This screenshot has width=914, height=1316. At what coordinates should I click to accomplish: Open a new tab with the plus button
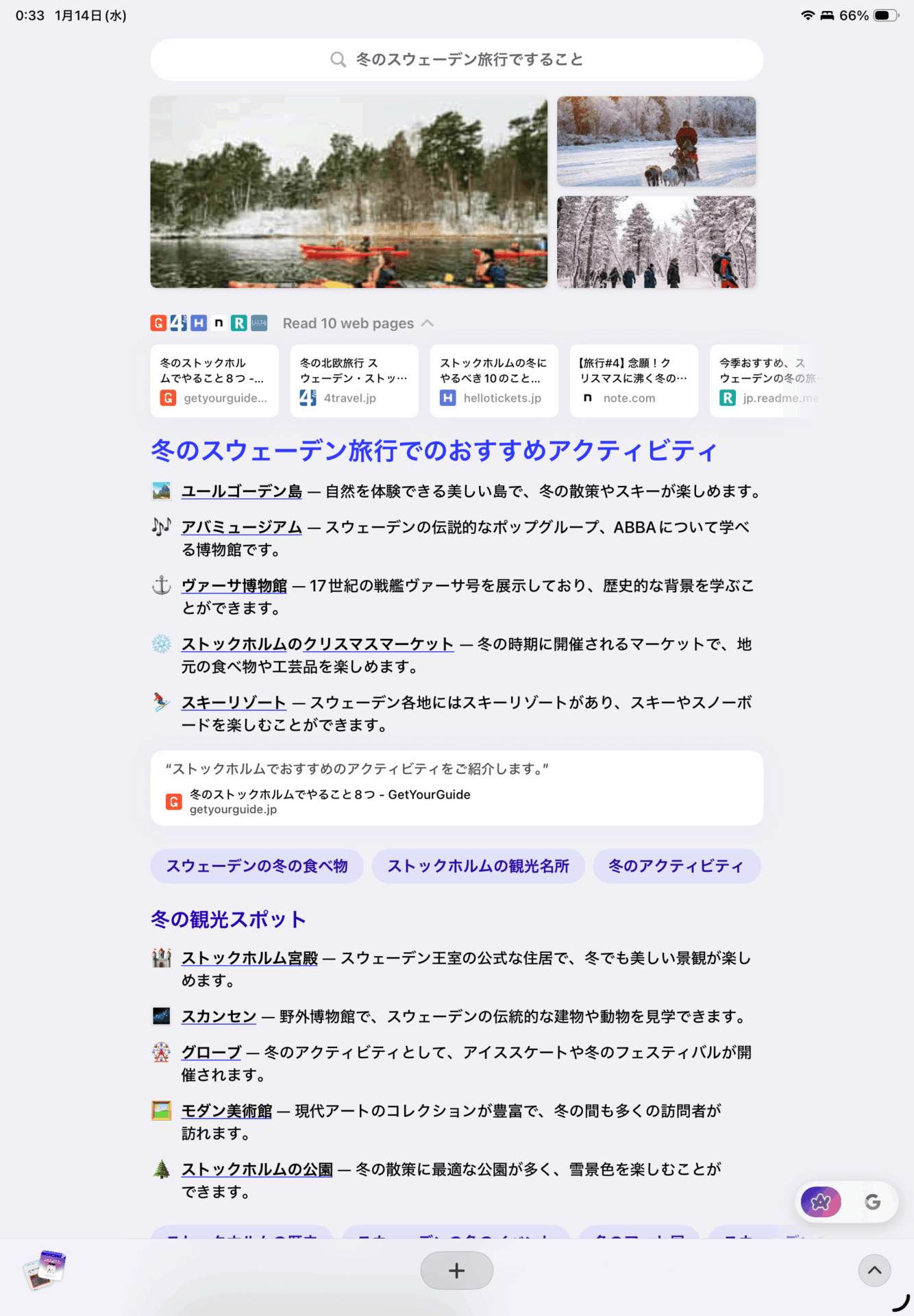[456, 1270]
